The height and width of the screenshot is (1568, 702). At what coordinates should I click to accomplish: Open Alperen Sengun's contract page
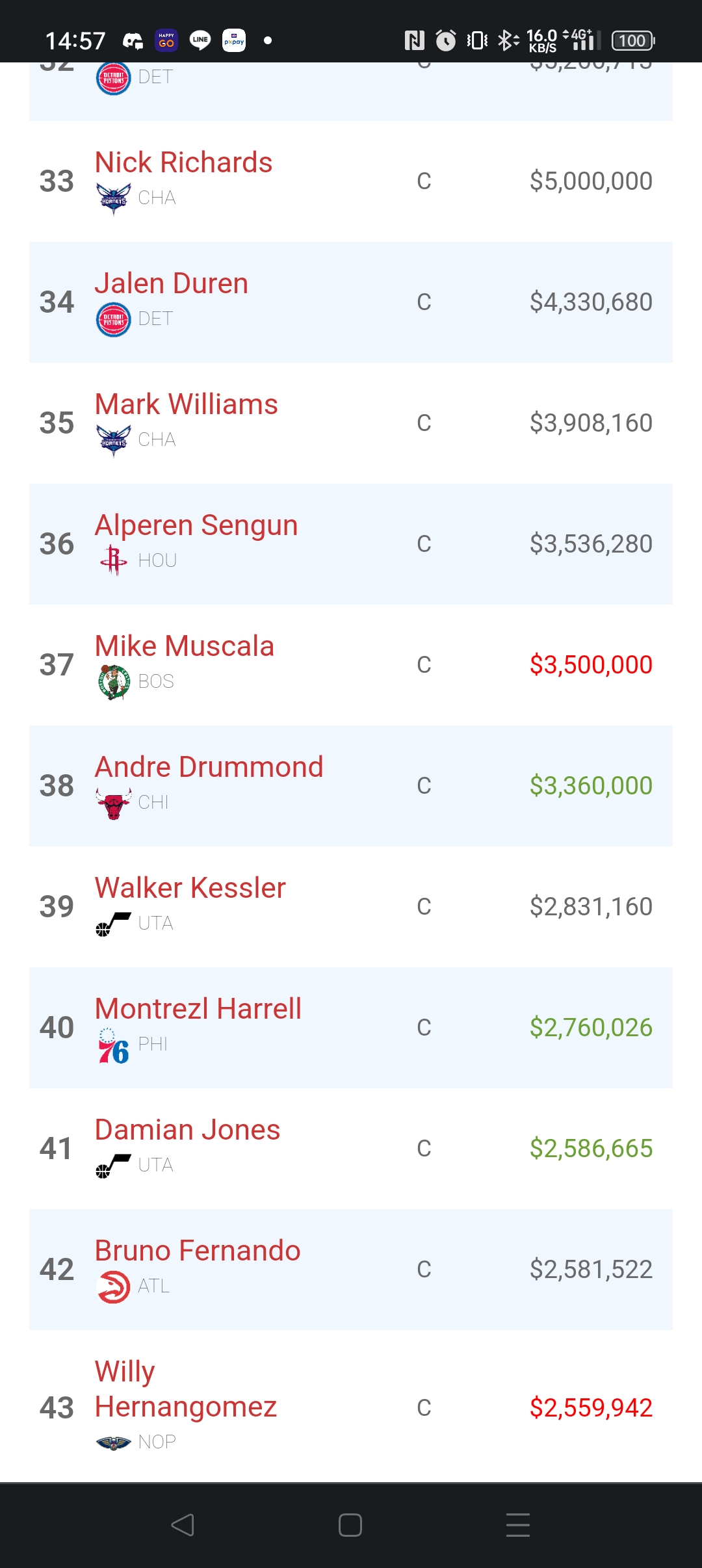coord(196,527)
